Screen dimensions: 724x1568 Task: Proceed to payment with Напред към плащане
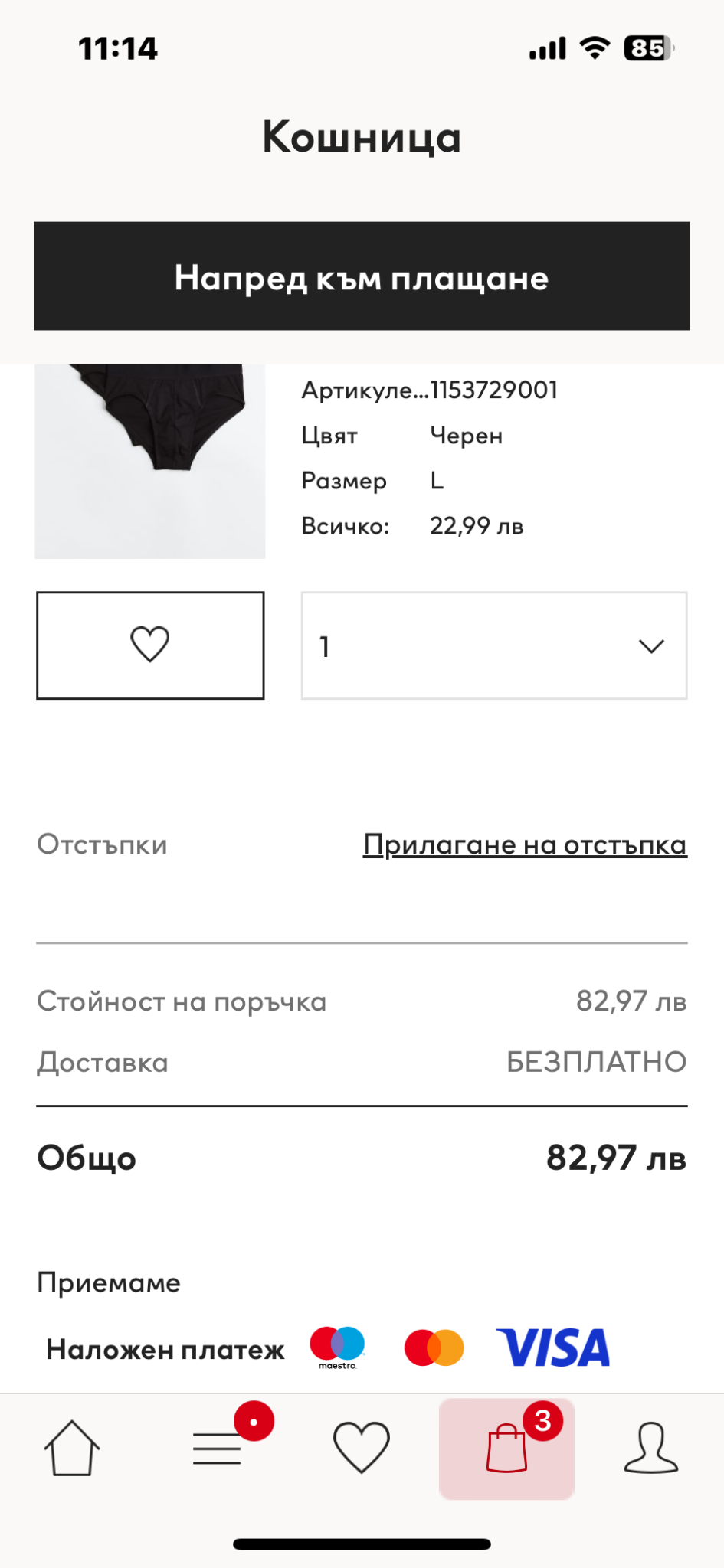pos(362,276)
